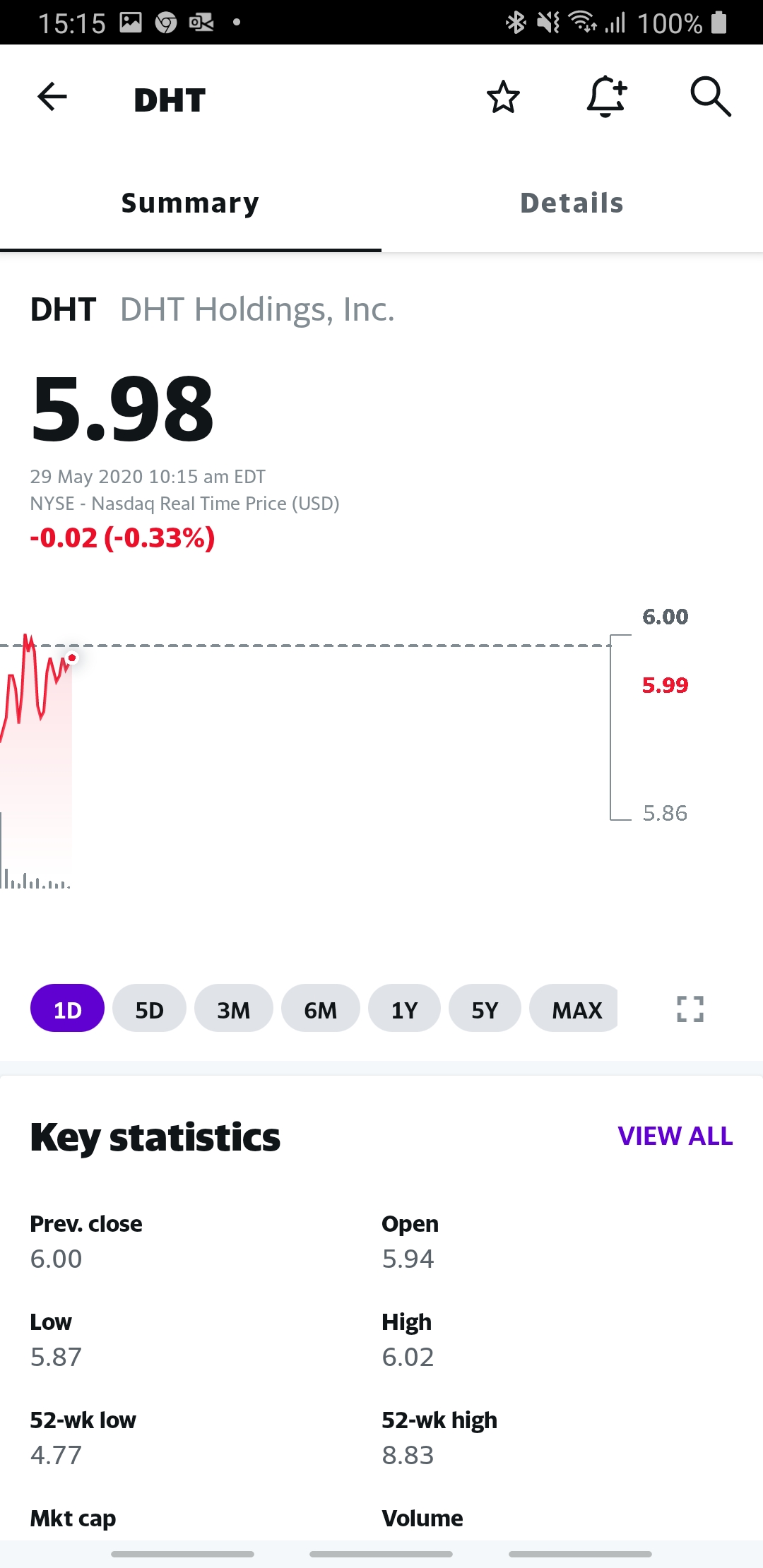Viewport: 763px width, 1568px height.
Task: Create a price alert with bell icon
Action: tap(606, 97)
